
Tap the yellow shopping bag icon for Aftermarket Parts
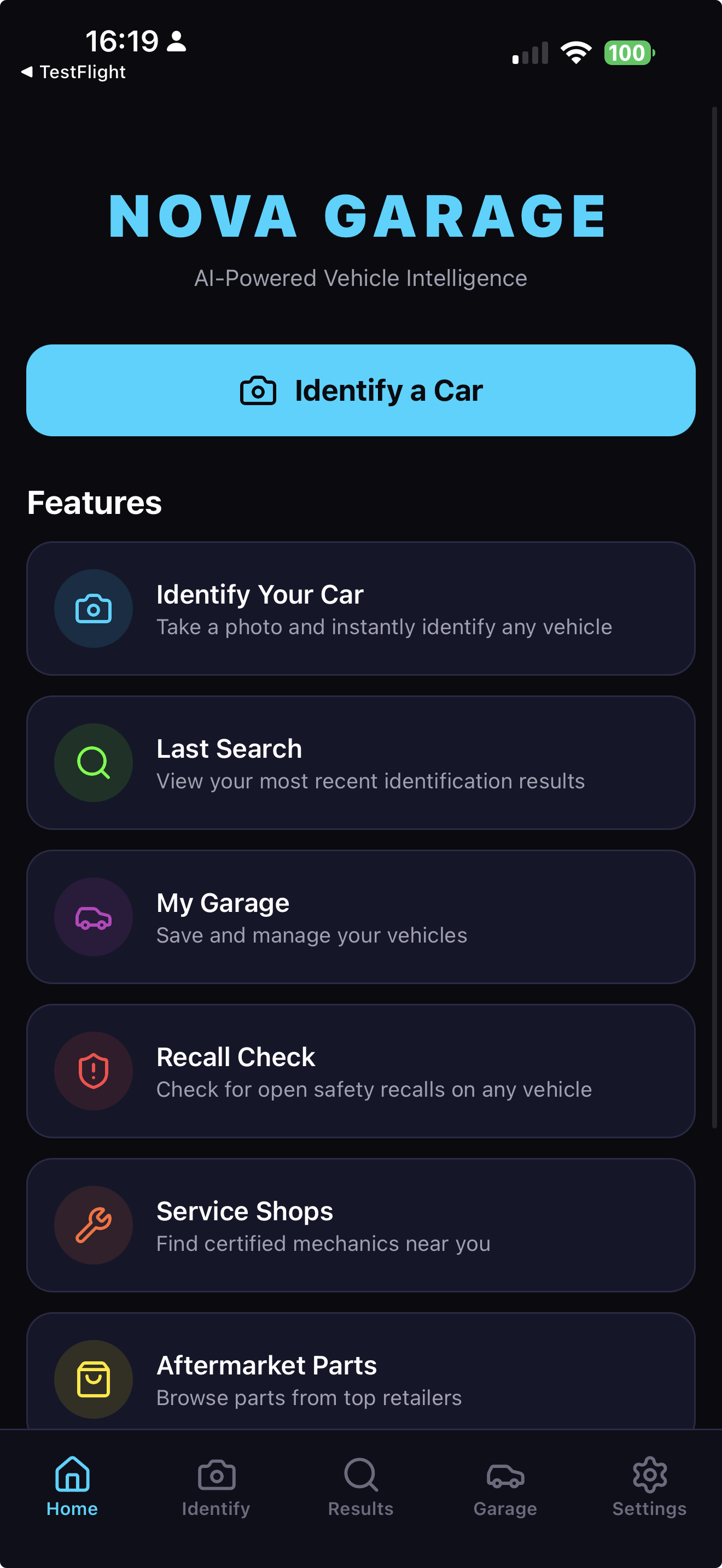[93, 1380]
